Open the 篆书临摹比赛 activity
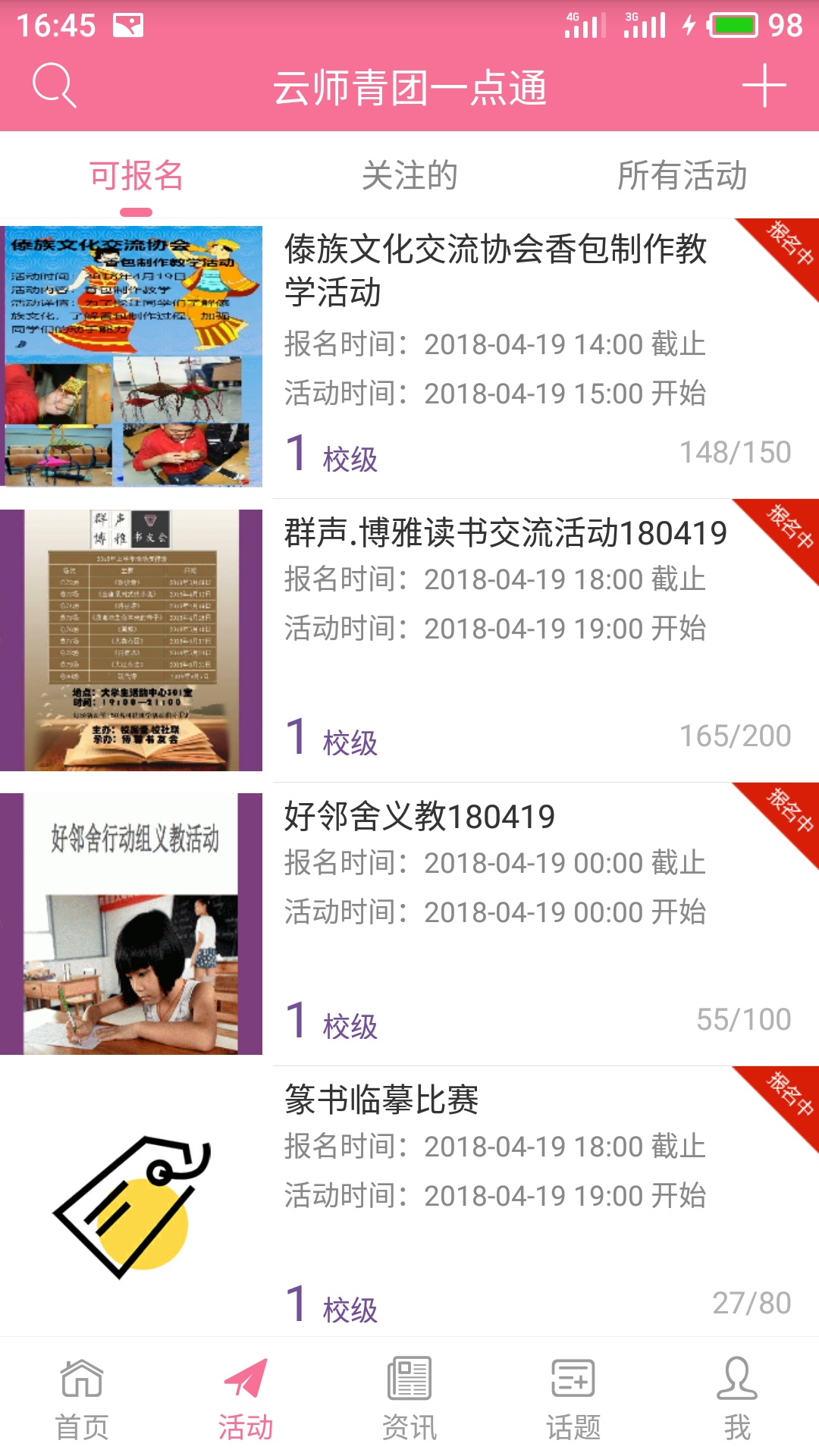Image resolution: width=819 pixels, height=1456 pixels. tap(381, 1100)
